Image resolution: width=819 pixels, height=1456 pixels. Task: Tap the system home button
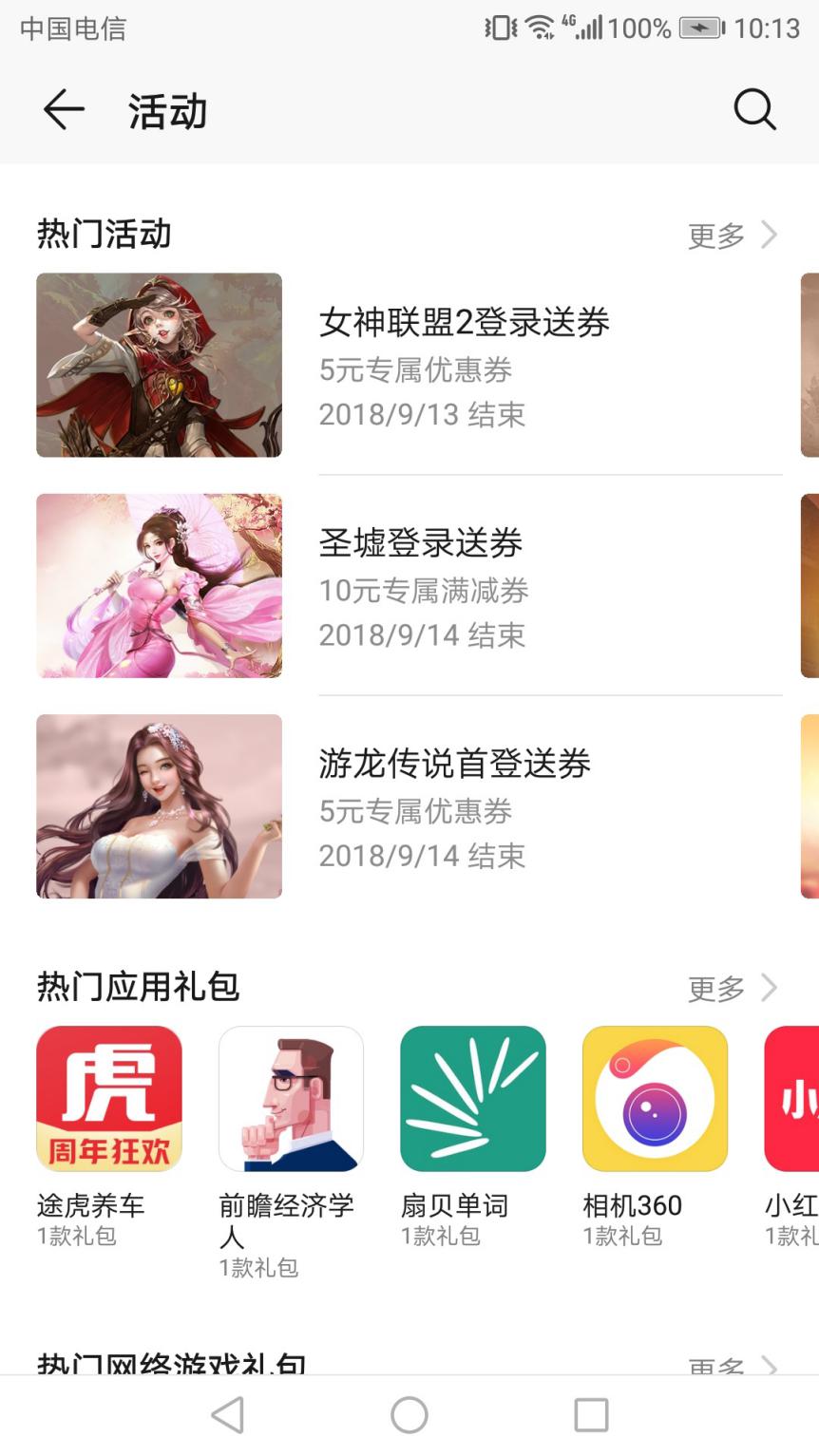coord(409,1415)
